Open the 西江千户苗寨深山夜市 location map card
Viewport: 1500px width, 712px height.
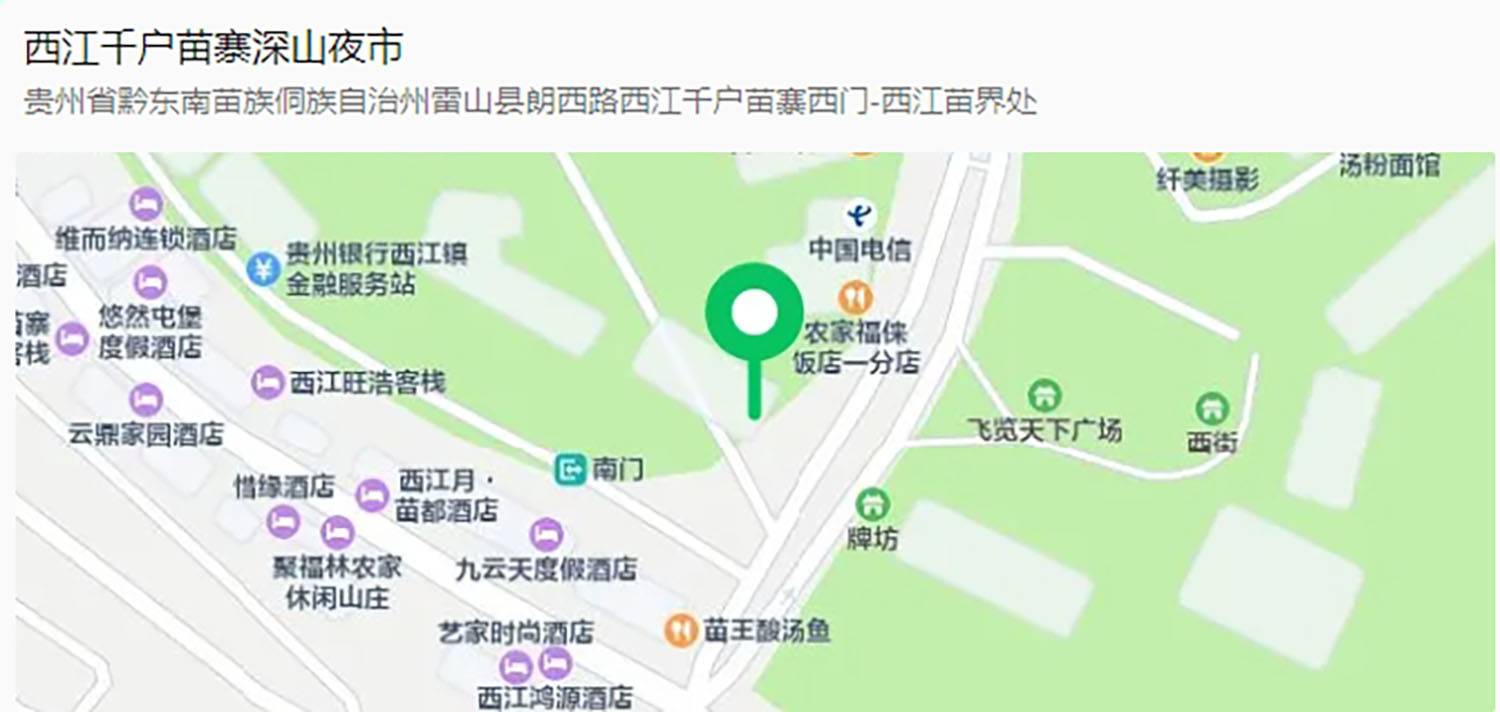pyautogui.click(x=212, y=48)
